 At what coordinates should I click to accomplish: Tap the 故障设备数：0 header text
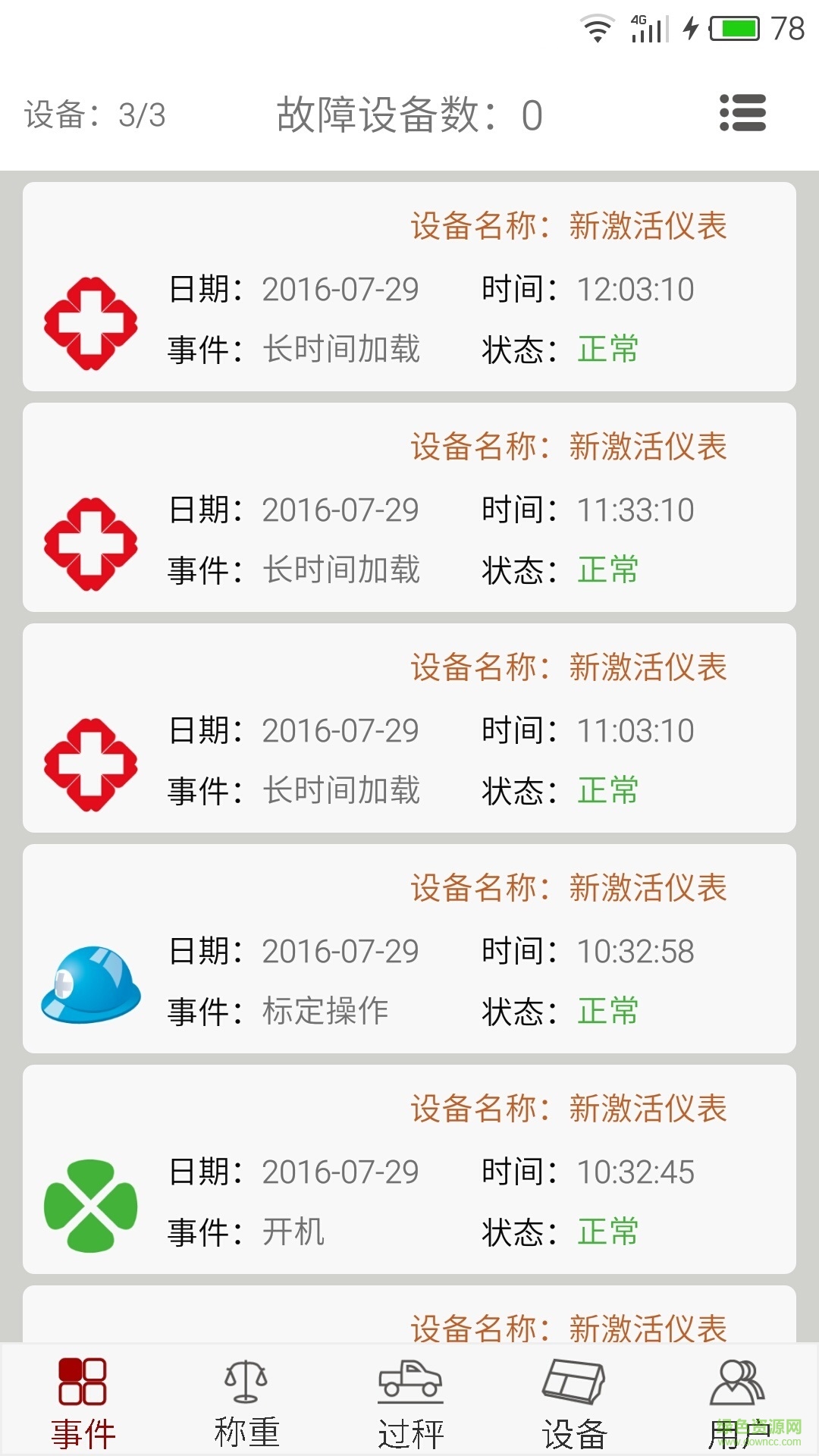(x=409, y=114)
